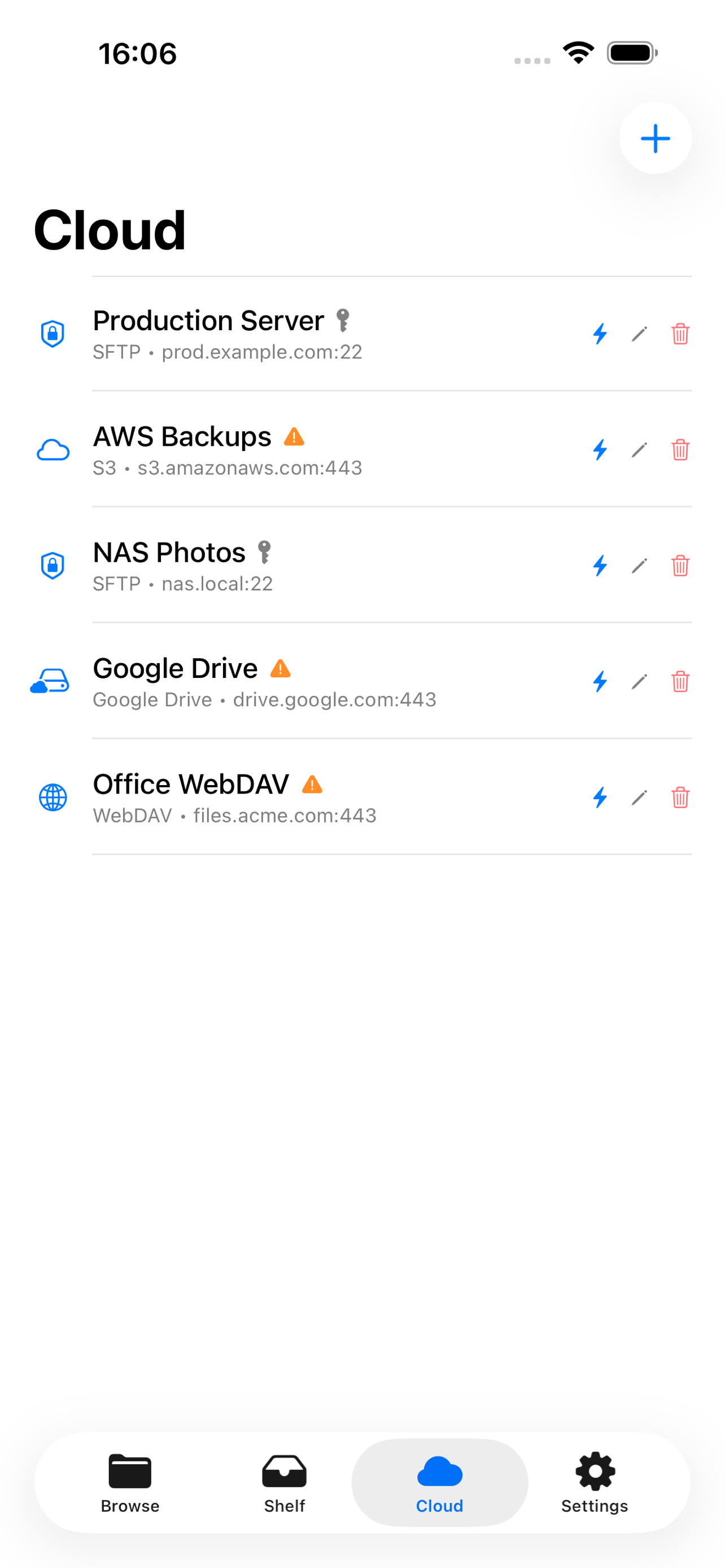Edit the Production Server entry
The width and height of the screenshot is (725, 1568).
pos(639,334)
